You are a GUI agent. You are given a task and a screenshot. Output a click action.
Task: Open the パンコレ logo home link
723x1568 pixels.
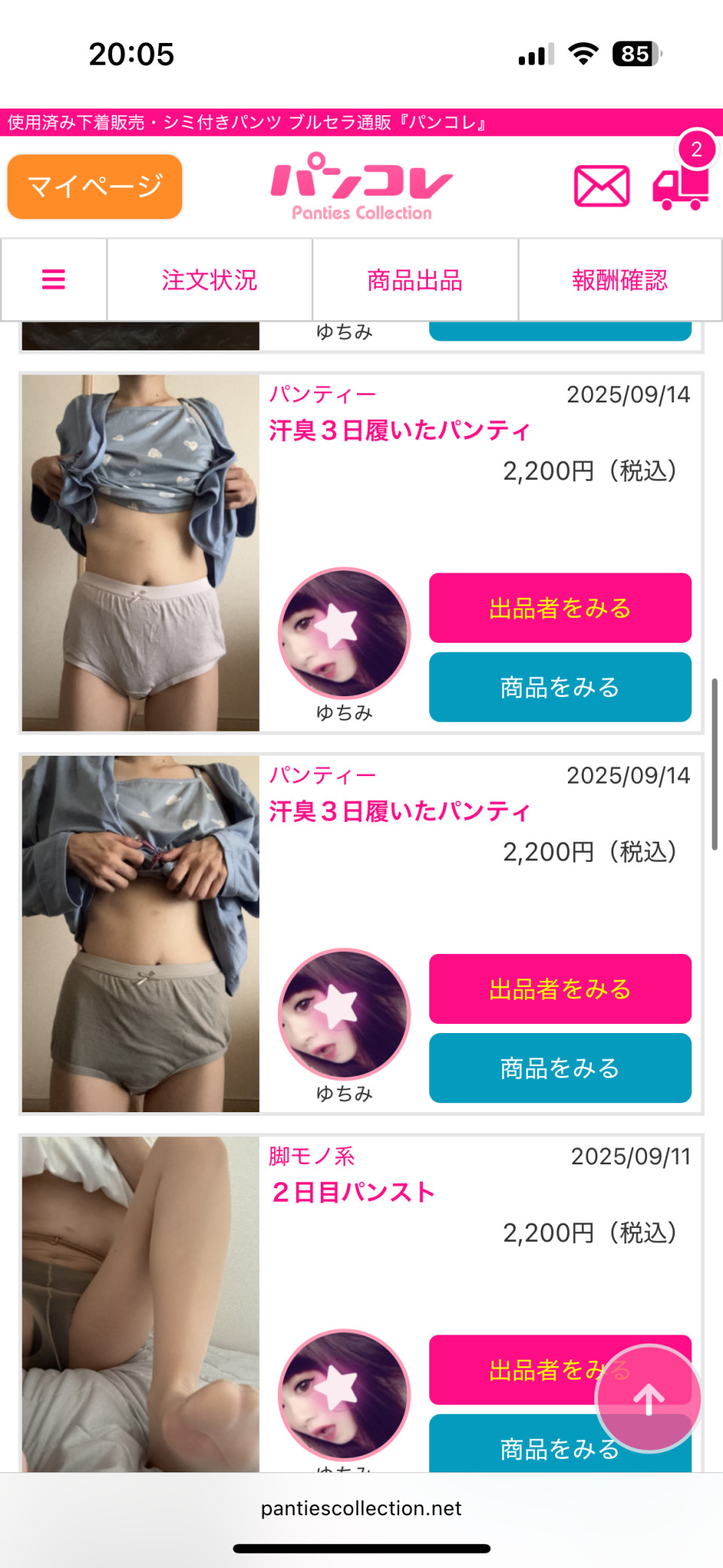[x=361, y=187]
